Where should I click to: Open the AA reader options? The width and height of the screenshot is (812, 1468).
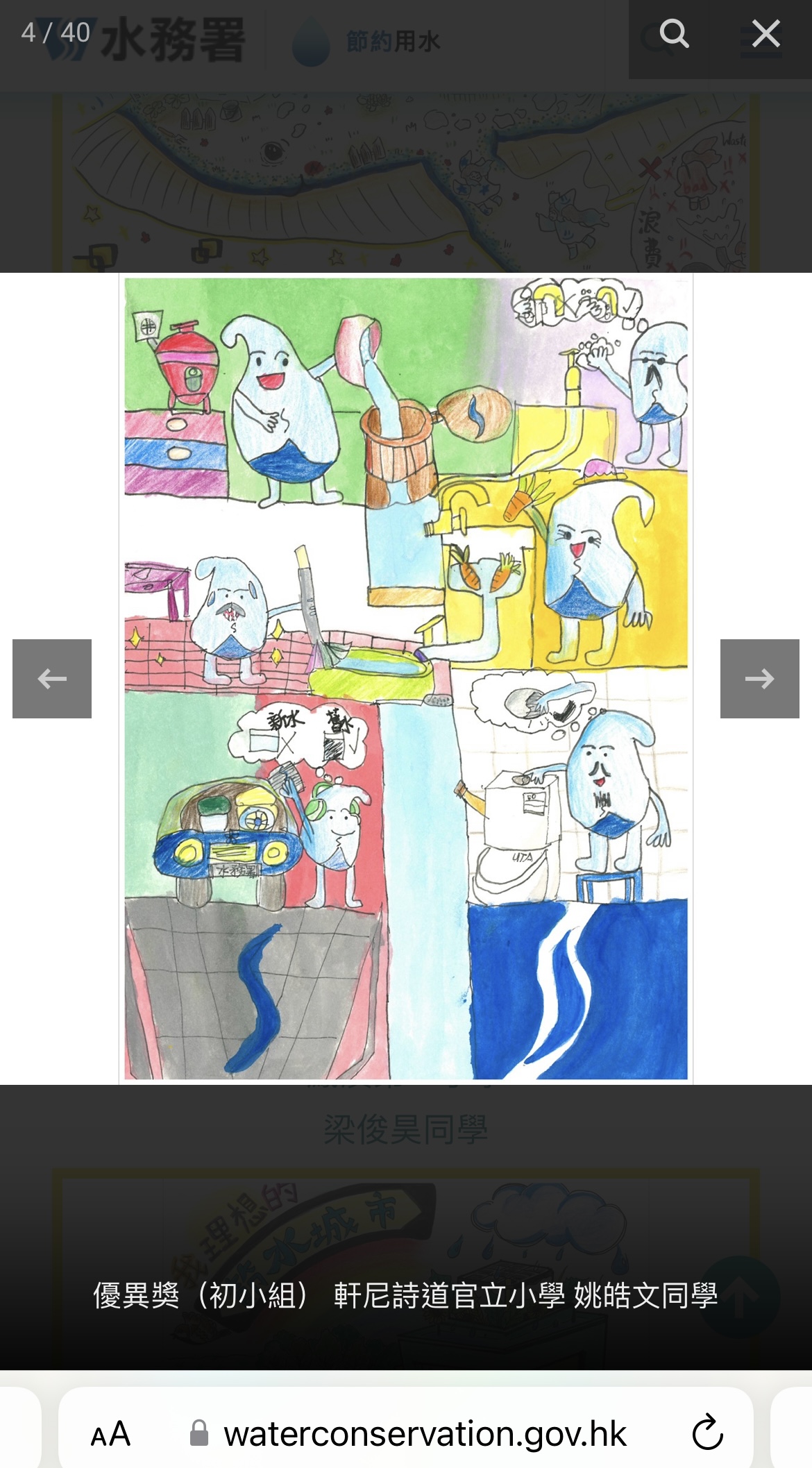coord(110,1433)
